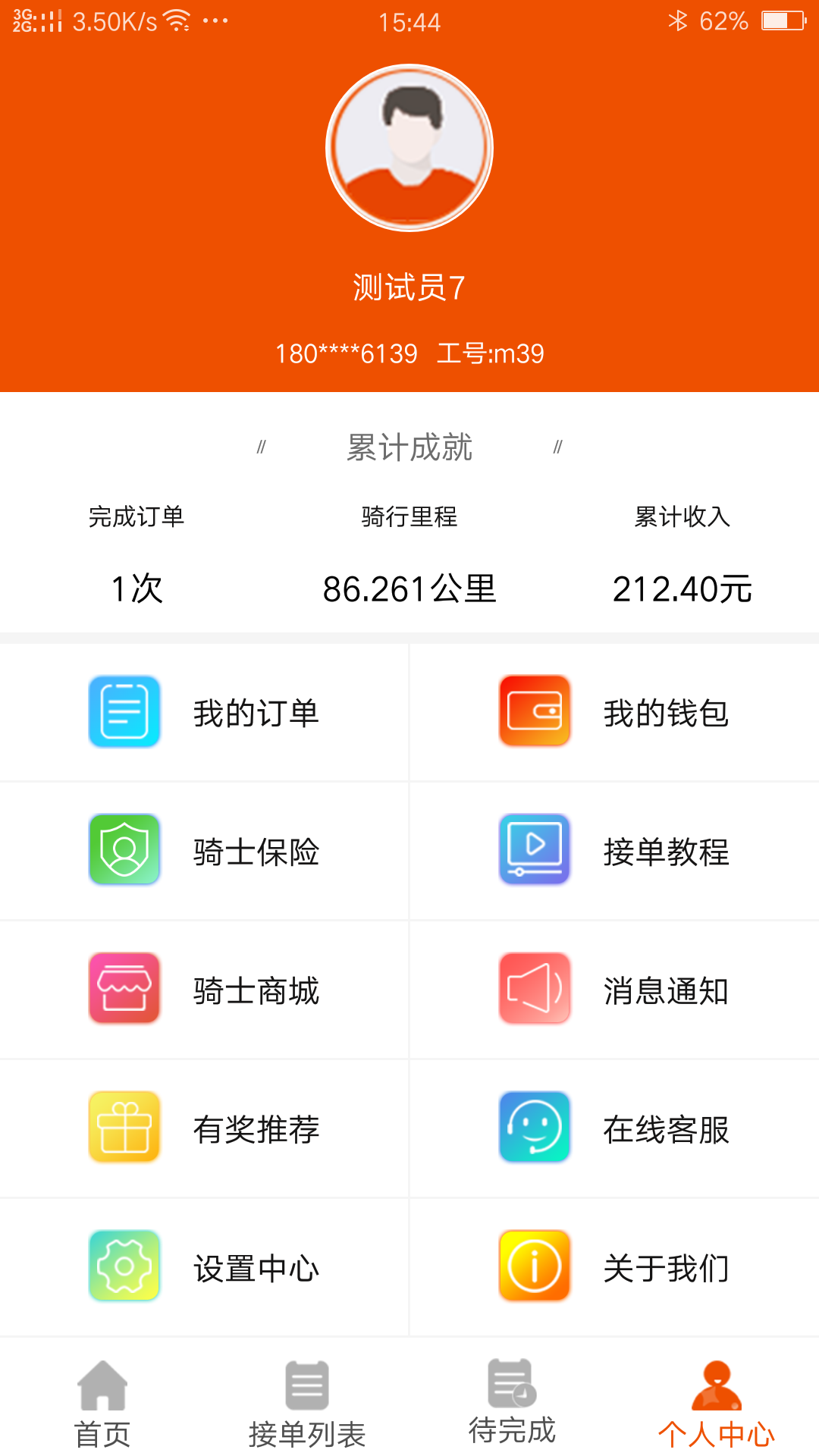Click the 累计成就 achievements header
The height and width of the screenshot is (1456, 819).
click(409, 448)
